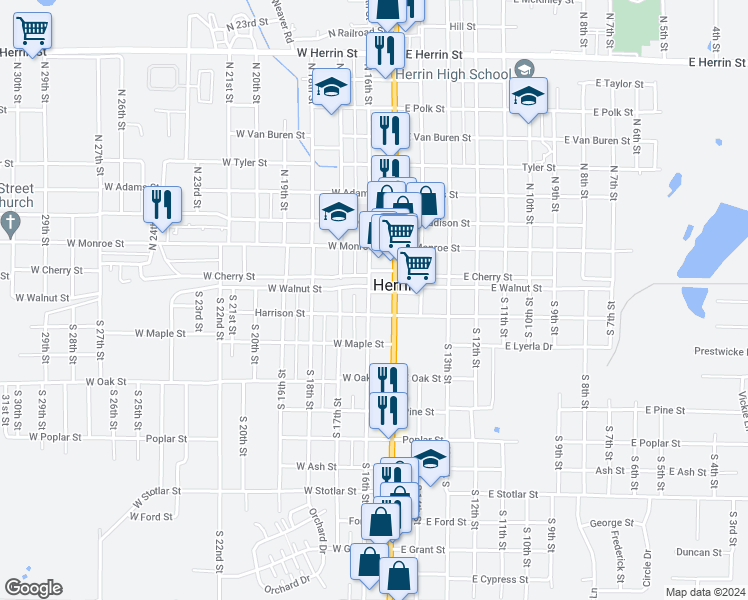Viewport: 748px width, 600px height.
Task: Select the school marker near W Adams St
Action: 338,211
